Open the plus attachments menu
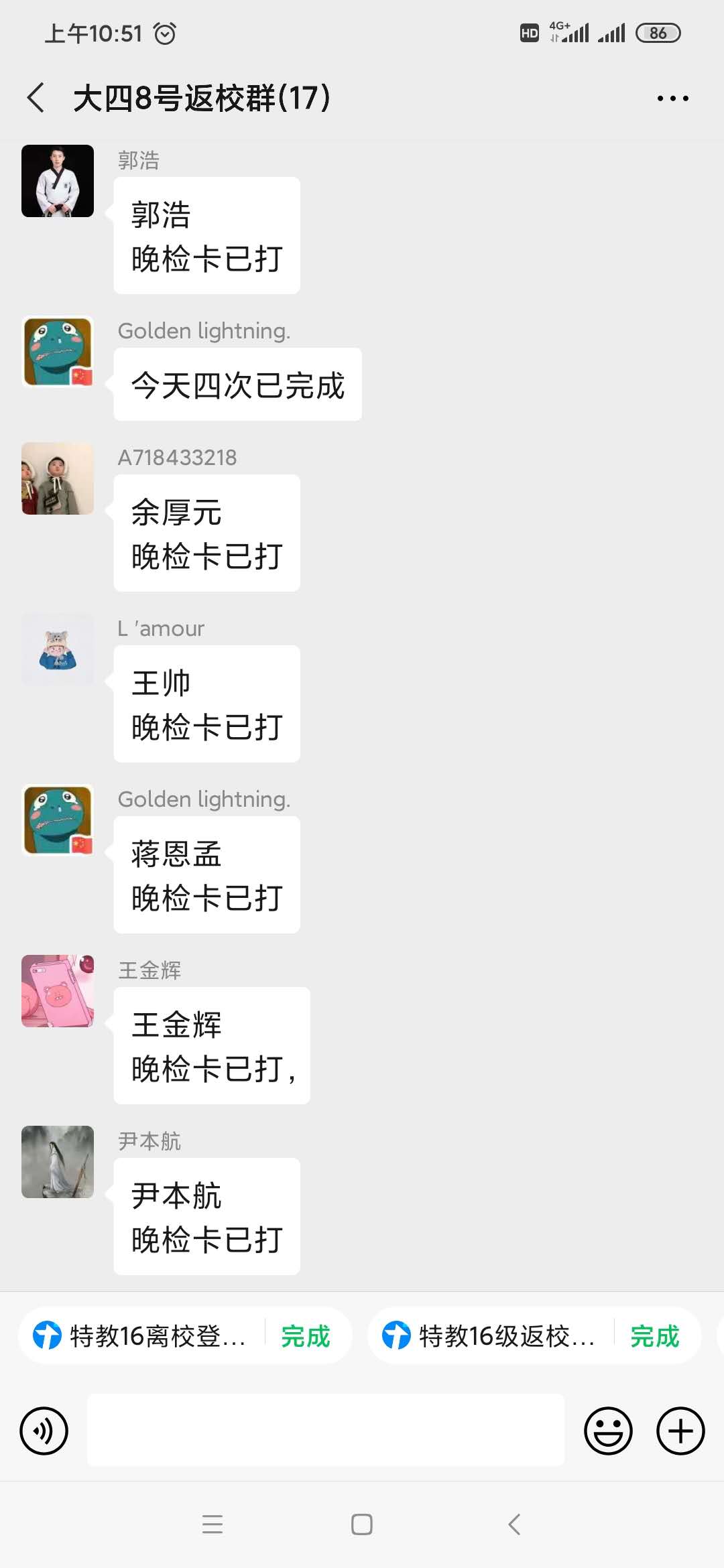The width and height of the screenshot is (724, 1568). (x=680, y=1431)
